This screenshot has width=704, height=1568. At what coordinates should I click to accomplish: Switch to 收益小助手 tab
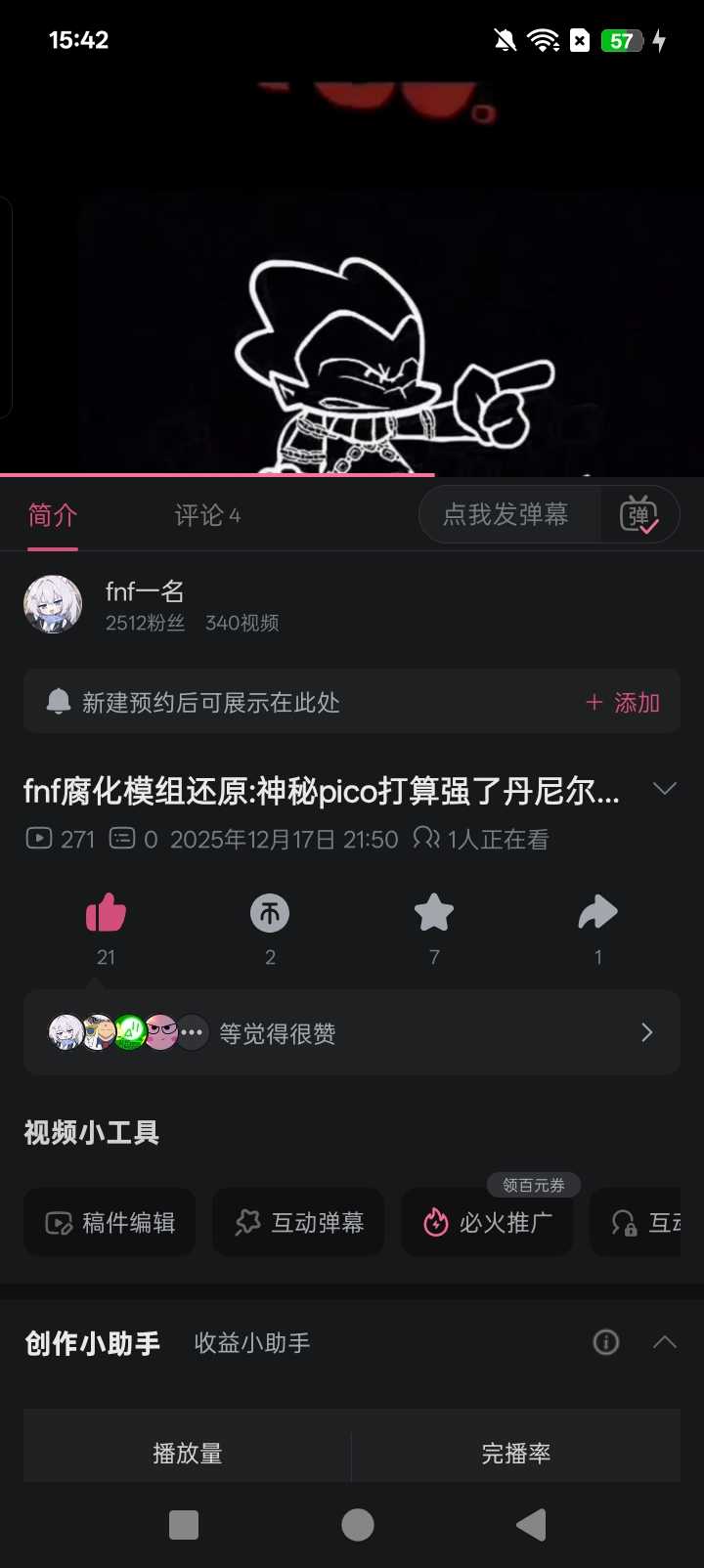point(251,1343)
